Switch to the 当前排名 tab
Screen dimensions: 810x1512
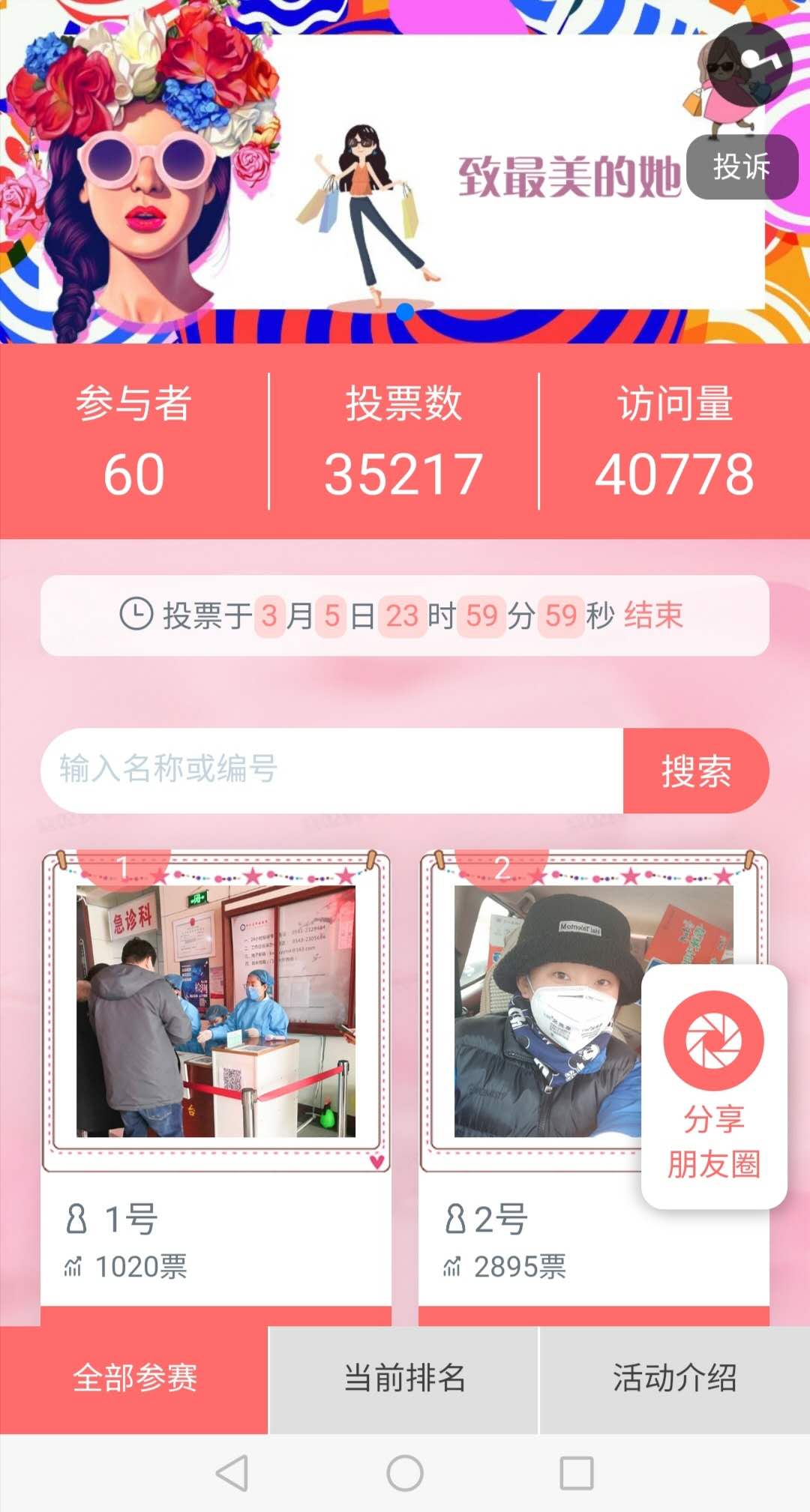pos(404,1379)
